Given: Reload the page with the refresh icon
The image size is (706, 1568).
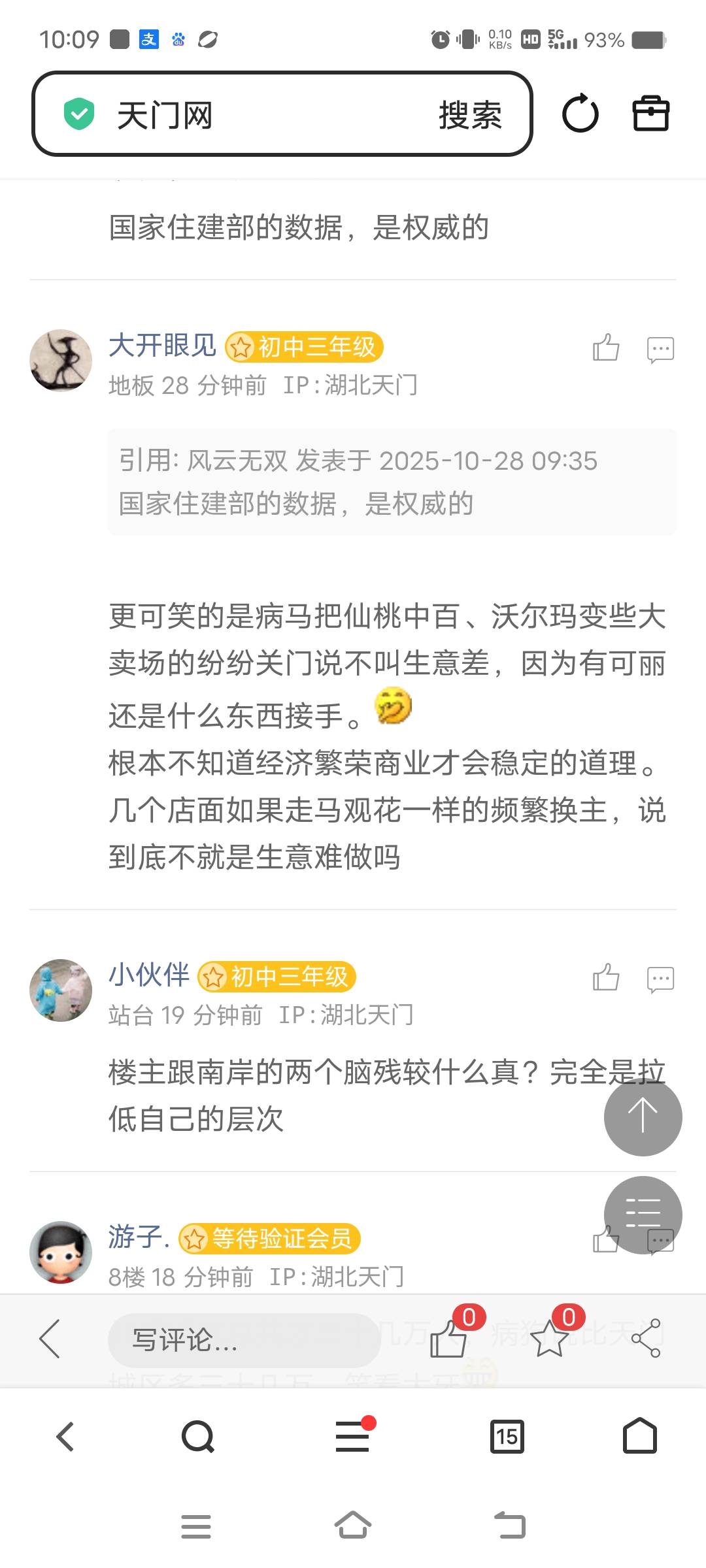Looking at the screenshot, I should click(580, 114).
